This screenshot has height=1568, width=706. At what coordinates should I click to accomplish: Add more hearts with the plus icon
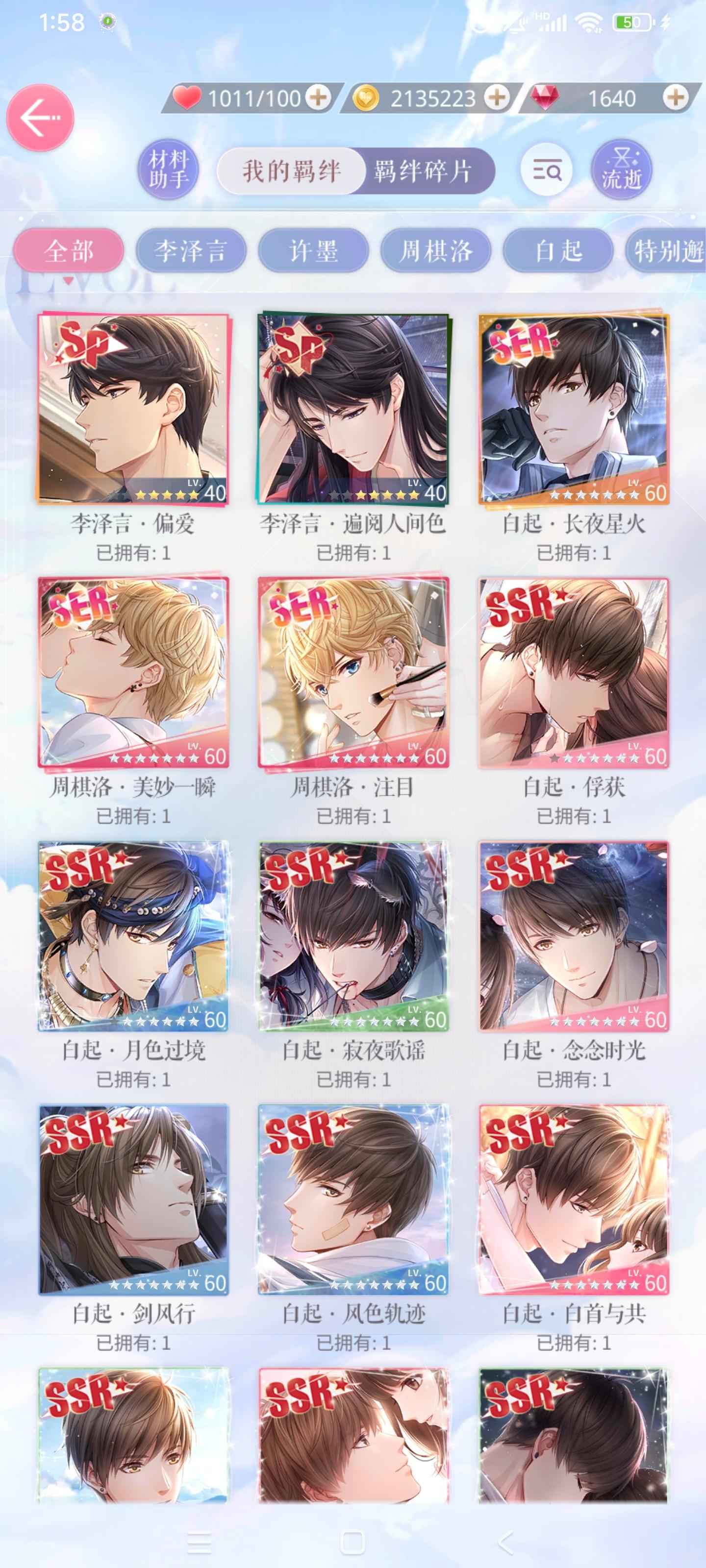coord(317,98)
